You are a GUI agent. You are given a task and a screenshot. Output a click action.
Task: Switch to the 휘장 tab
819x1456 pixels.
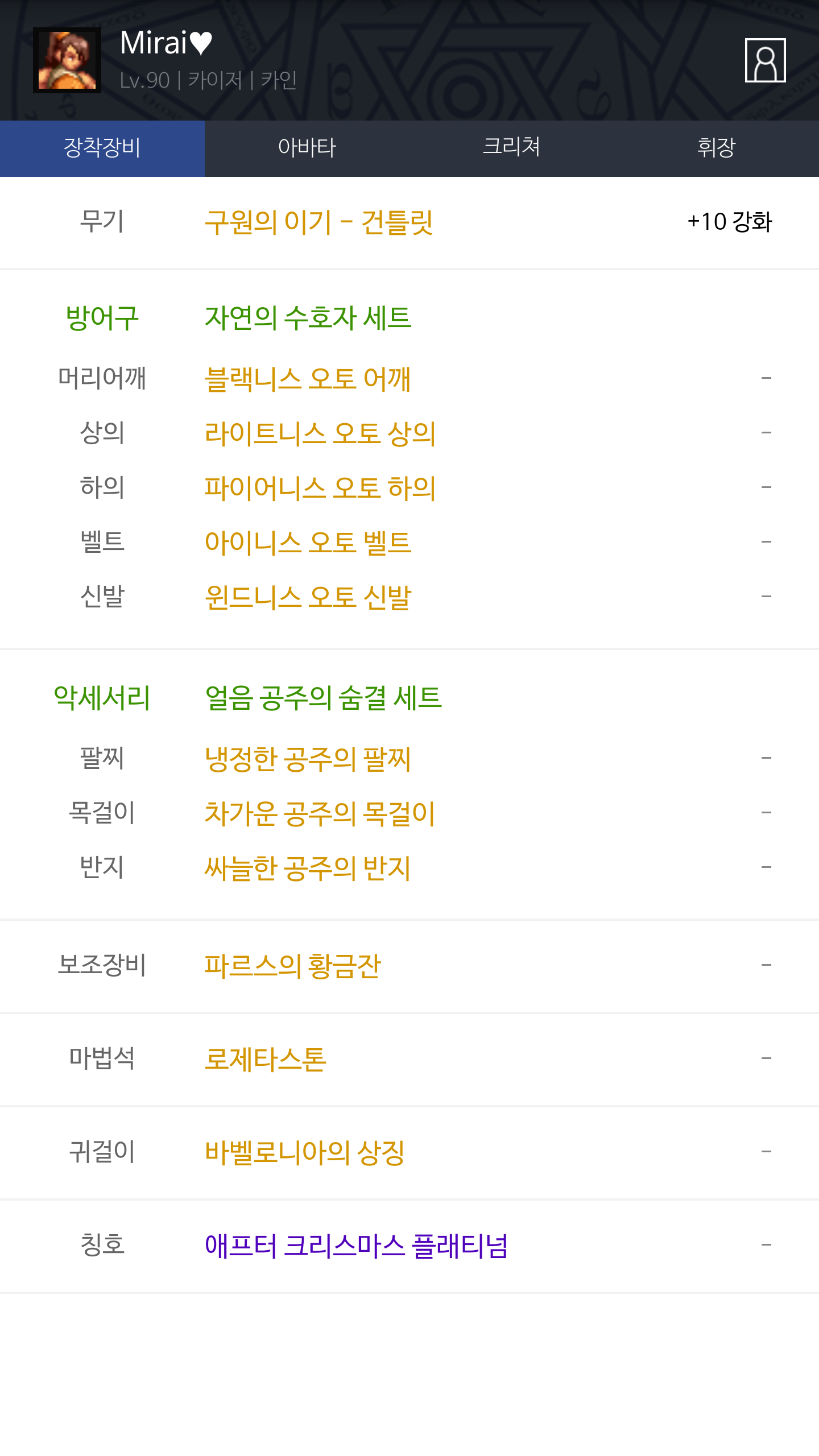click(x=717, y=148)
